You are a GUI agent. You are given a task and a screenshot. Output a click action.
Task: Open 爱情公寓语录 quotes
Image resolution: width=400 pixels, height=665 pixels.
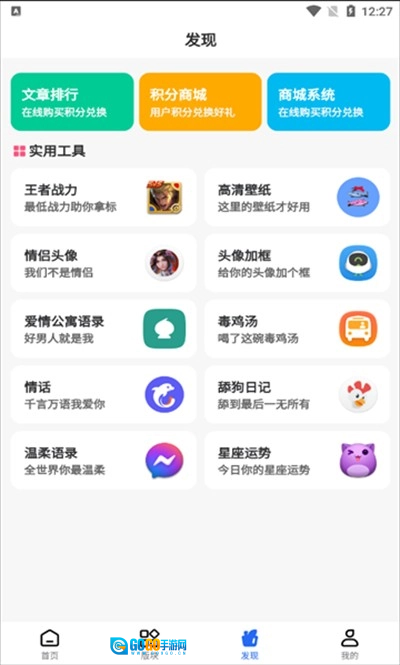[103, 329]
